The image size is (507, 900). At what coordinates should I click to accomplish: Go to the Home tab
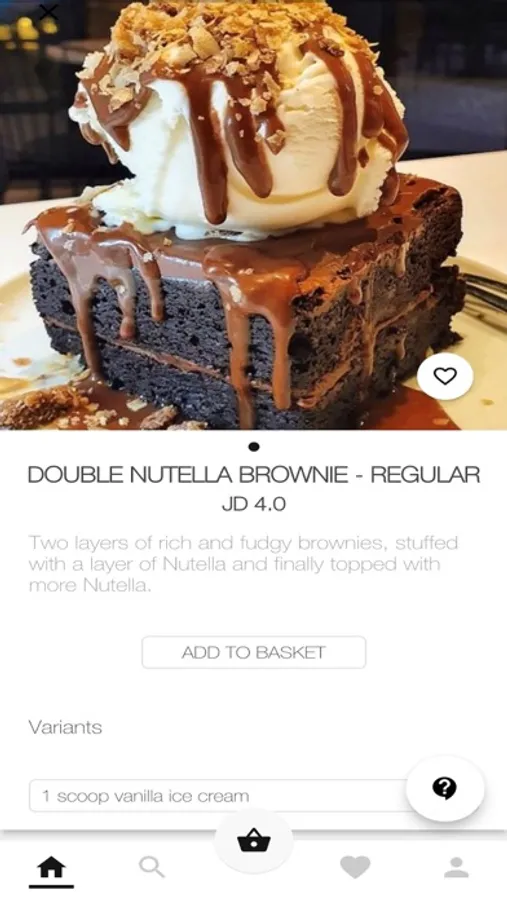[52, 867]
